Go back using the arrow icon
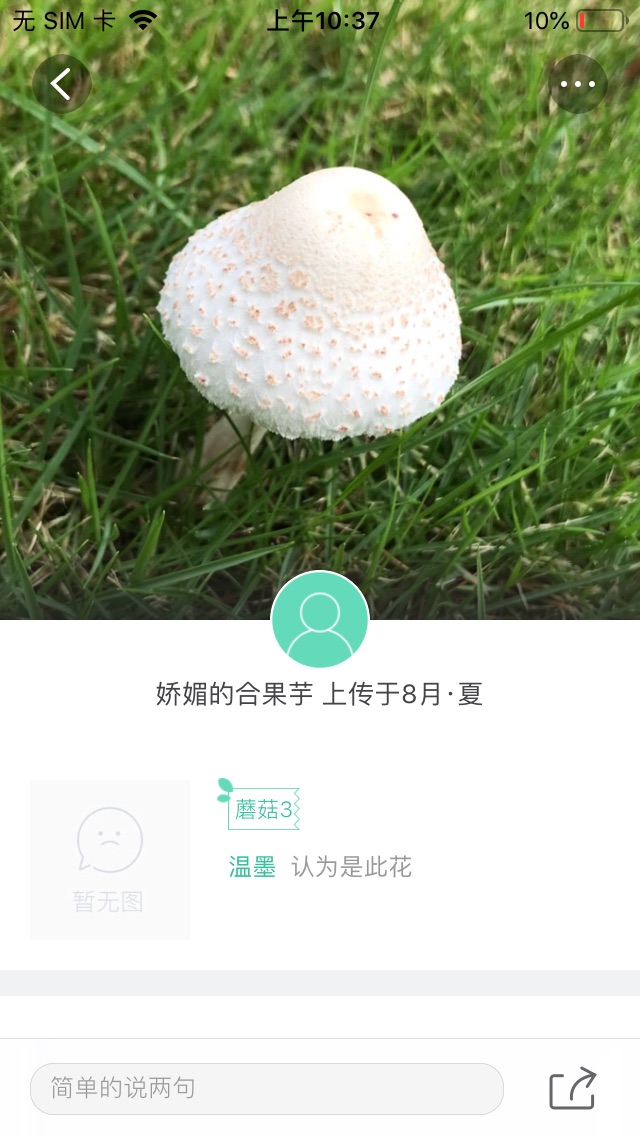Image resolution: width=640 pixels, height=1136 pixels. click(62, 84)
